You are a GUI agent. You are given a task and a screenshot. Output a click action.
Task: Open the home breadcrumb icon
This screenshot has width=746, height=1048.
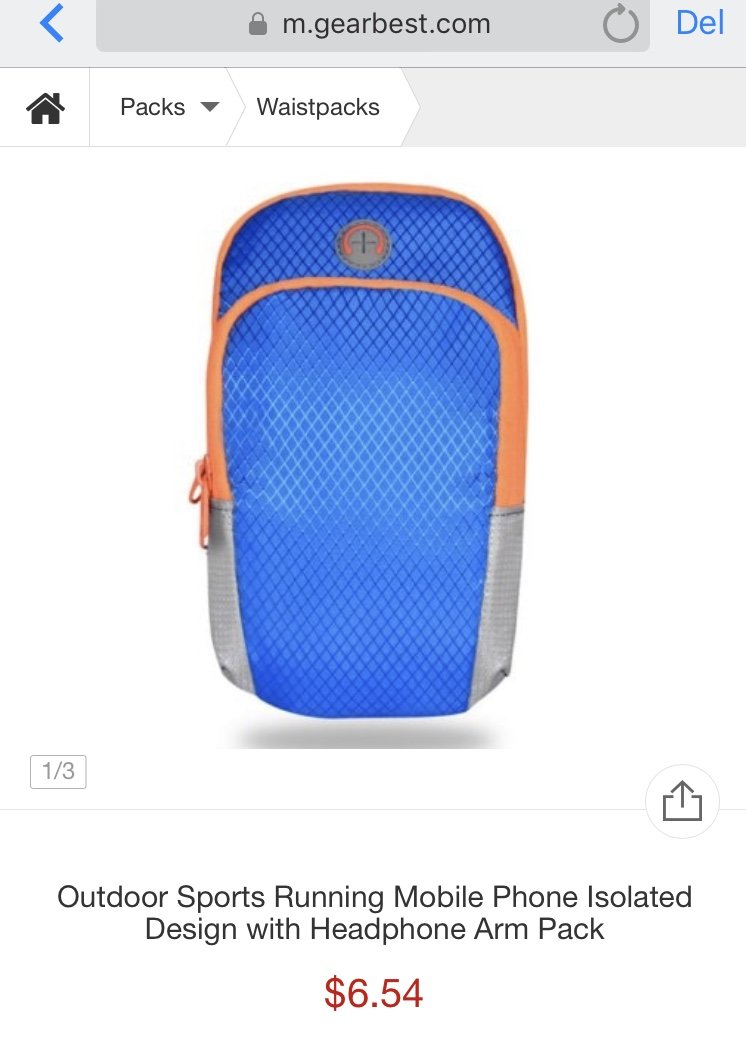tap(46, 108)
